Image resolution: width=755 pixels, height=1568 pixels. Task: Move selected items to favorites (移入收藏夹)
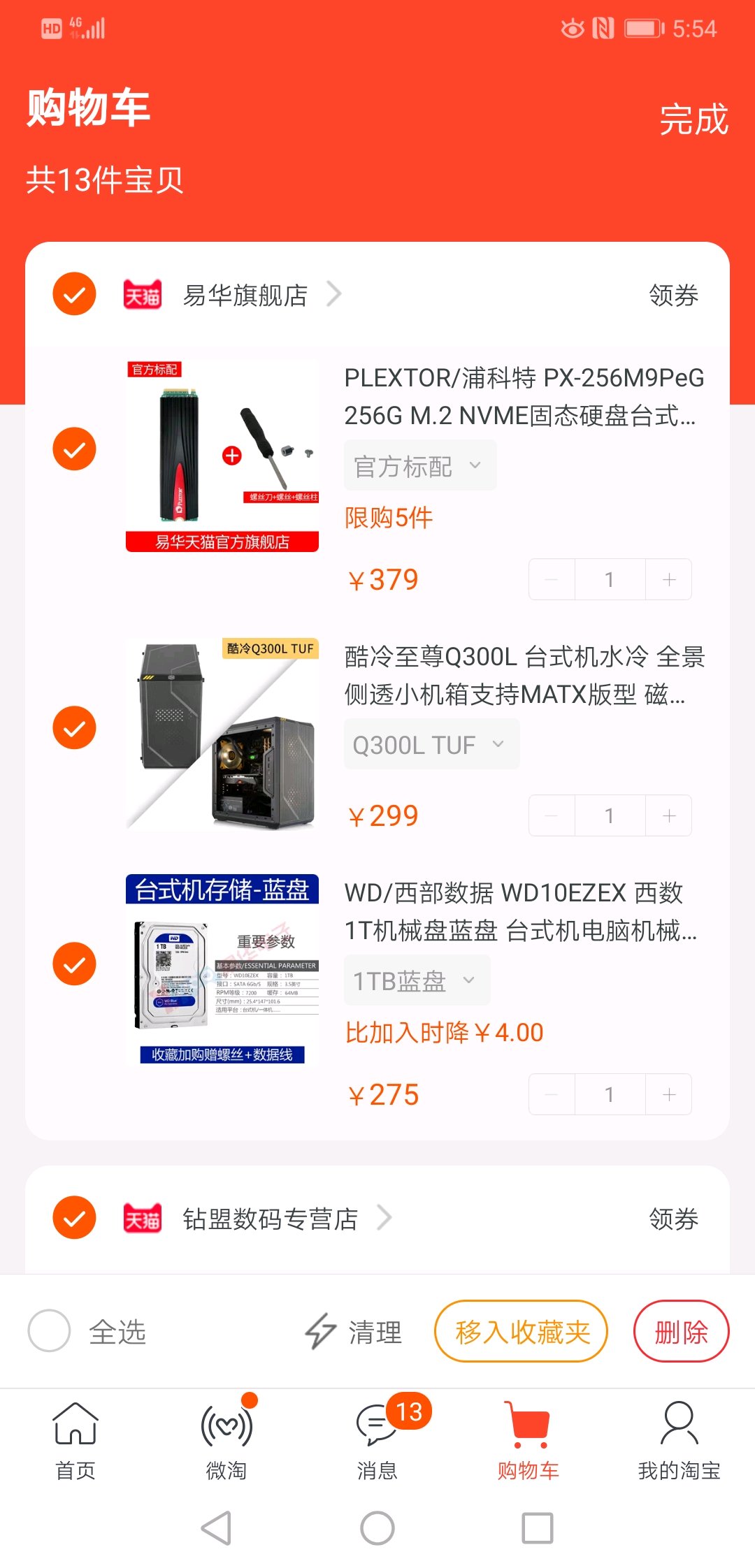point(521,1332)
